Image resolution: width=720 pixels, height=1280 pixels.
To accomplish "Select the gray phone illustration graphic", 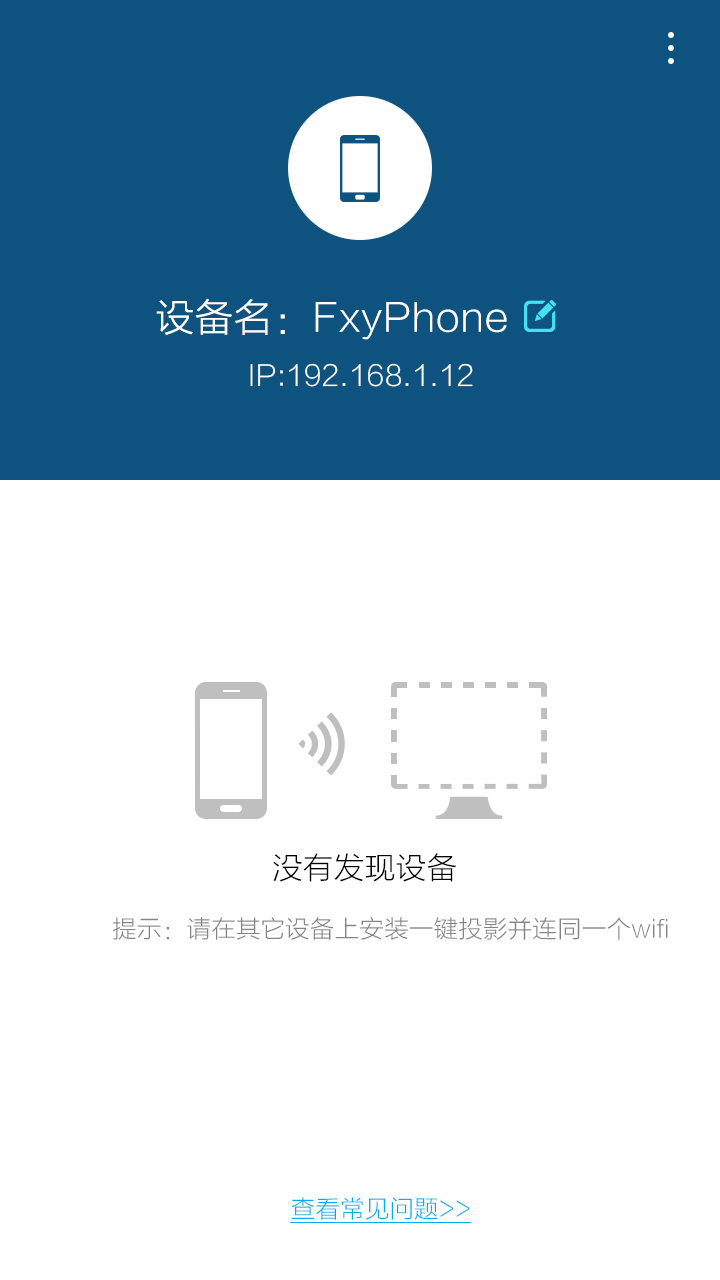I will pyautogui.click(x=231, y=748).
